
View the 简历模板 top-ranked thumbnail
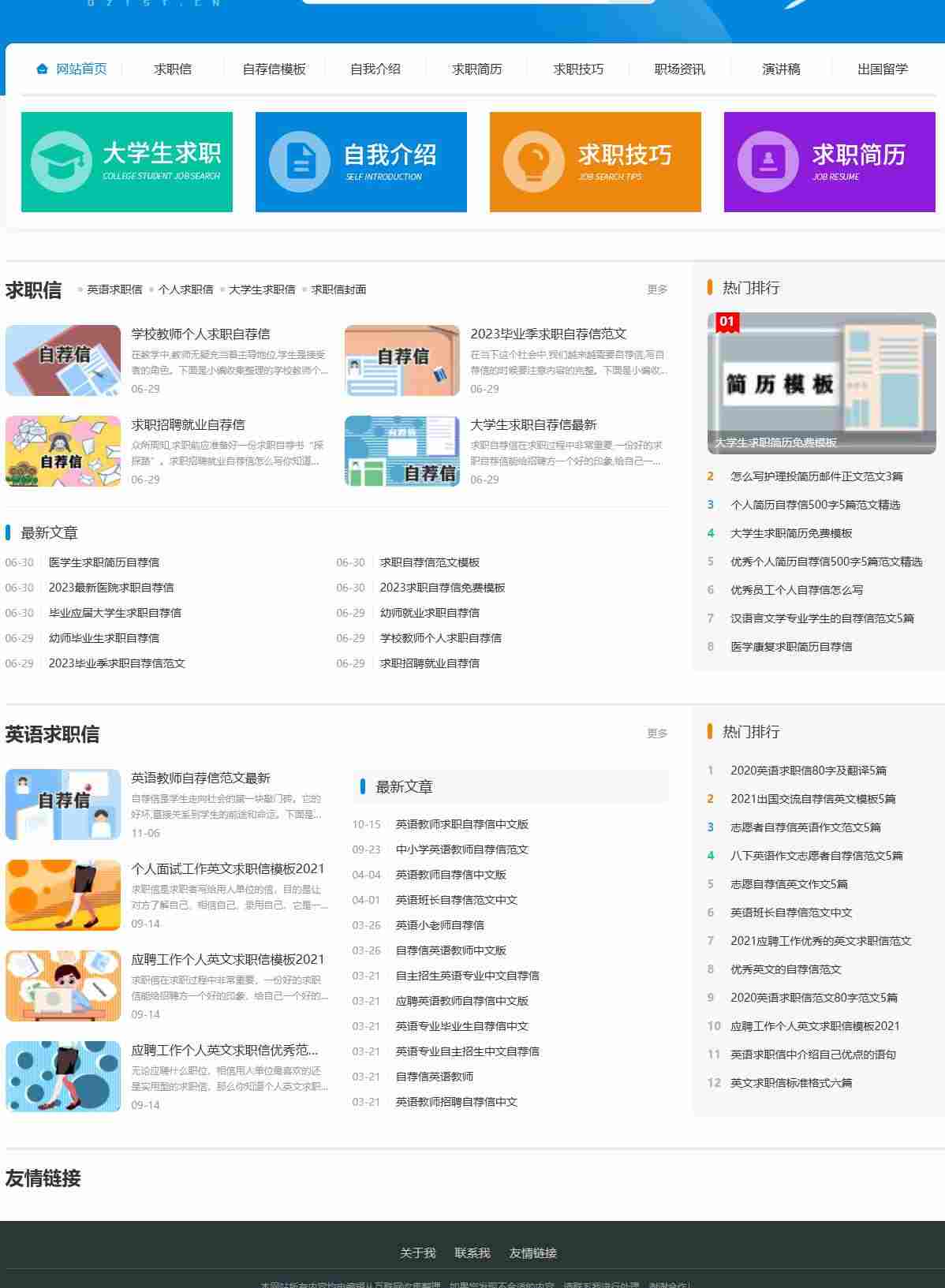(x=821, y=383)
